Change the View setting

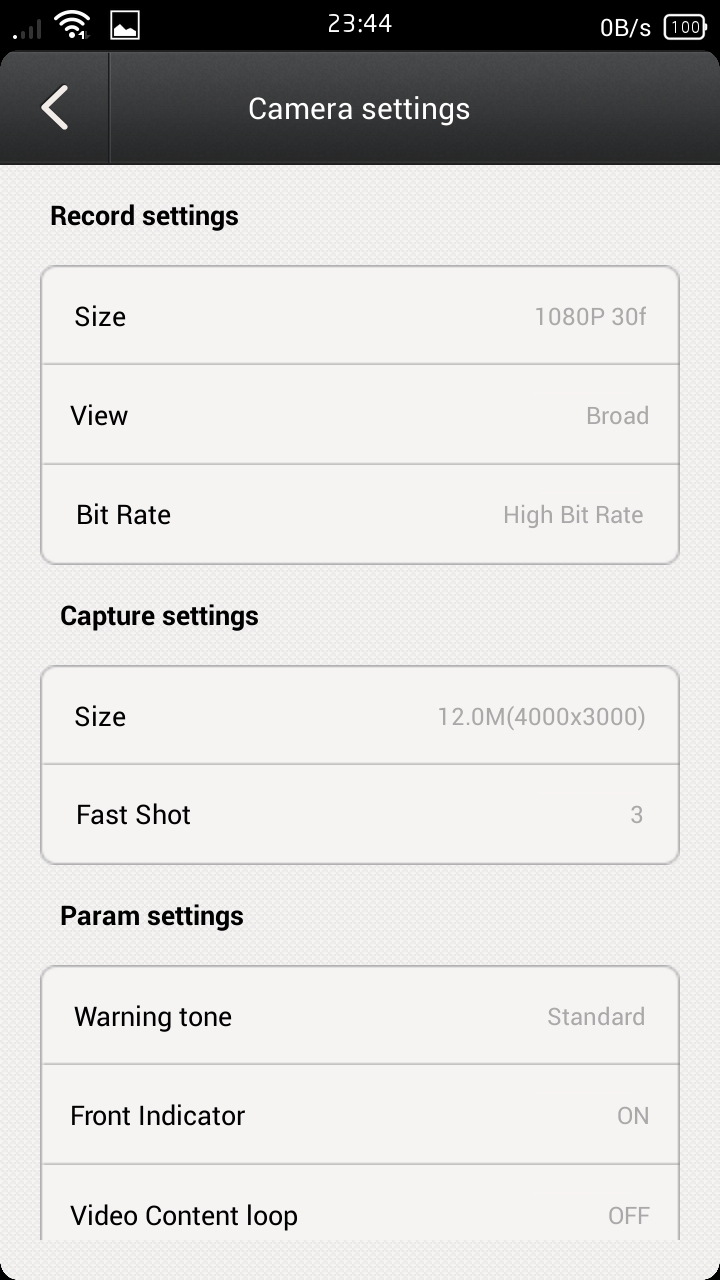click(x=360, y=415)
